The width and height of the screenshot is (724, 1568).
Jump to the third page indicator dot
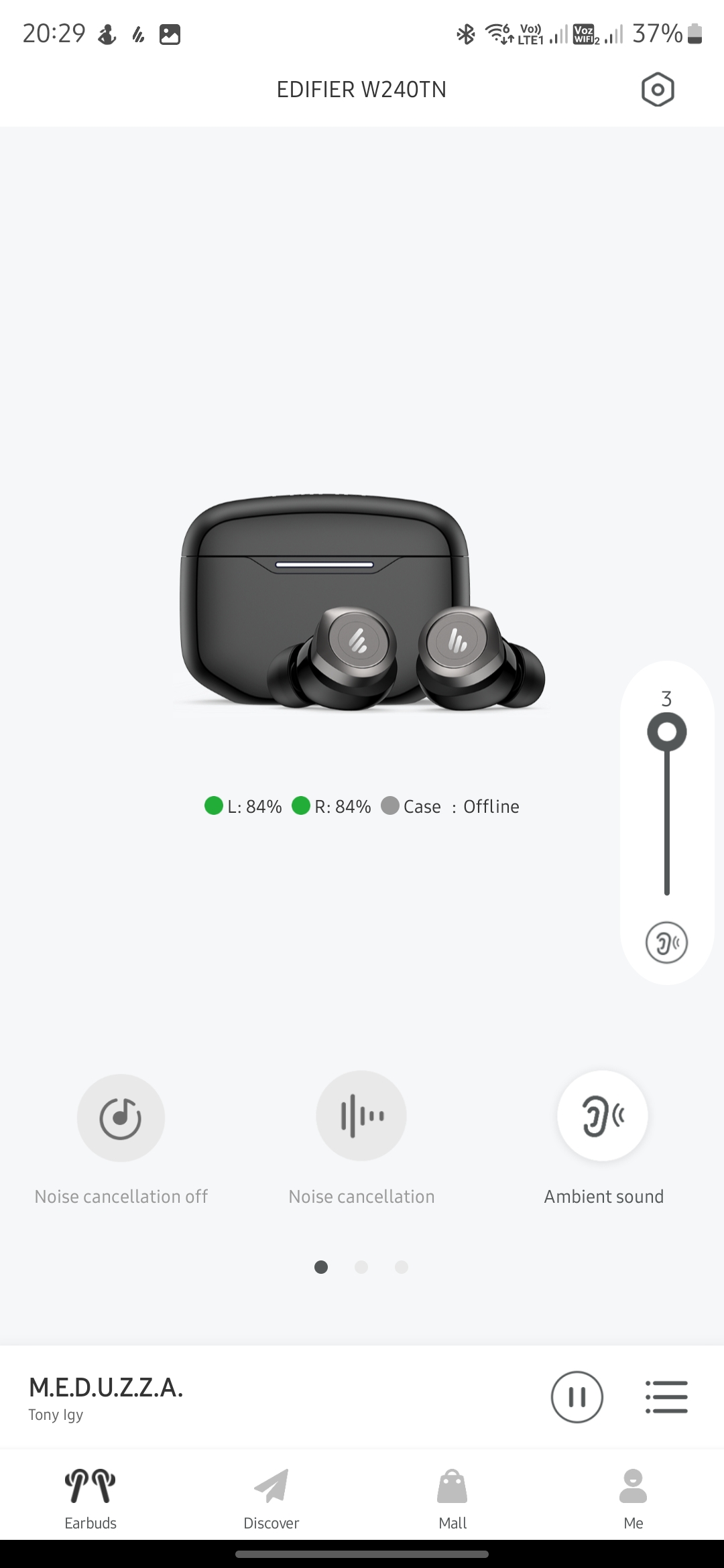[x=402, y=1267]
